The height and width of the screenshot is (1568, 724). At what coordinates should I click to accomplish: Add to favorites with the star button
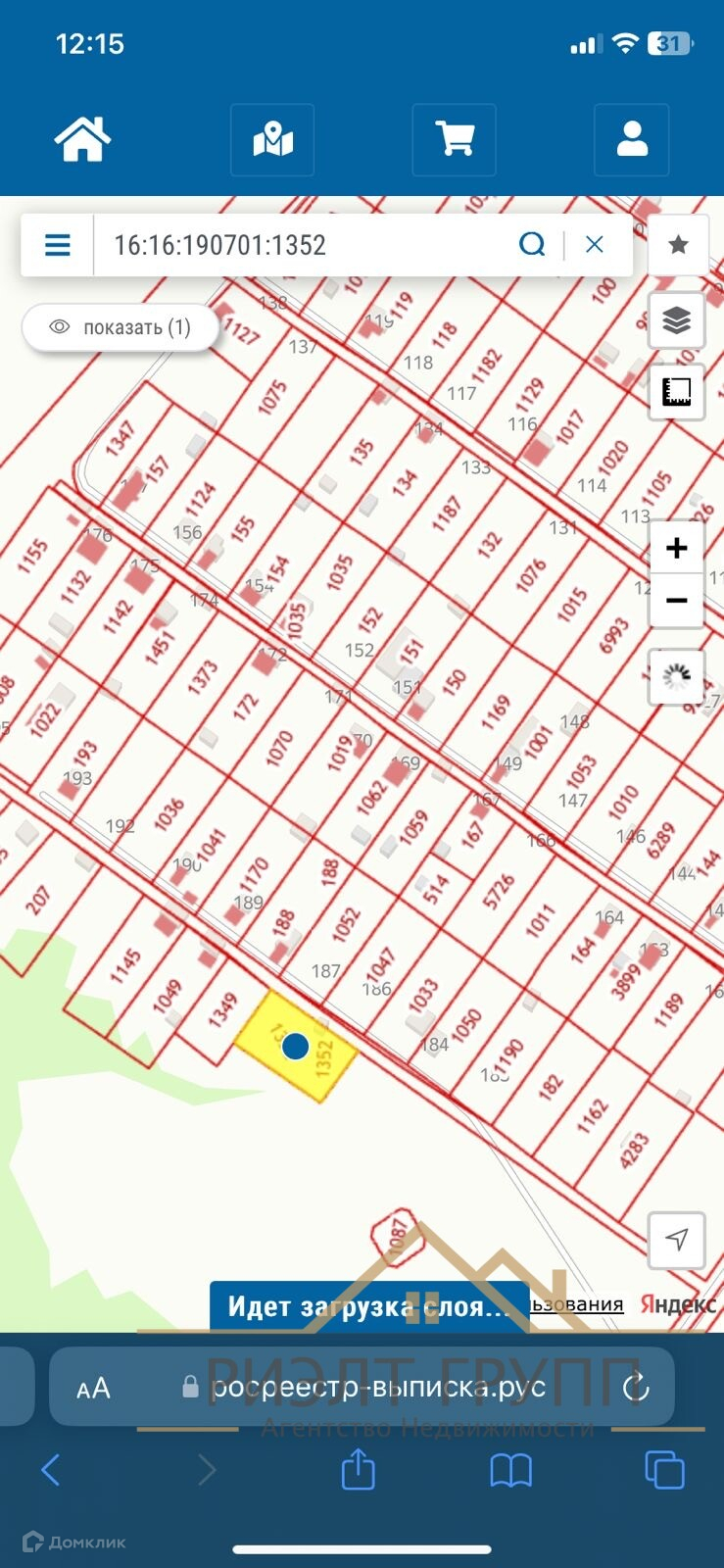tap(677, 245)
